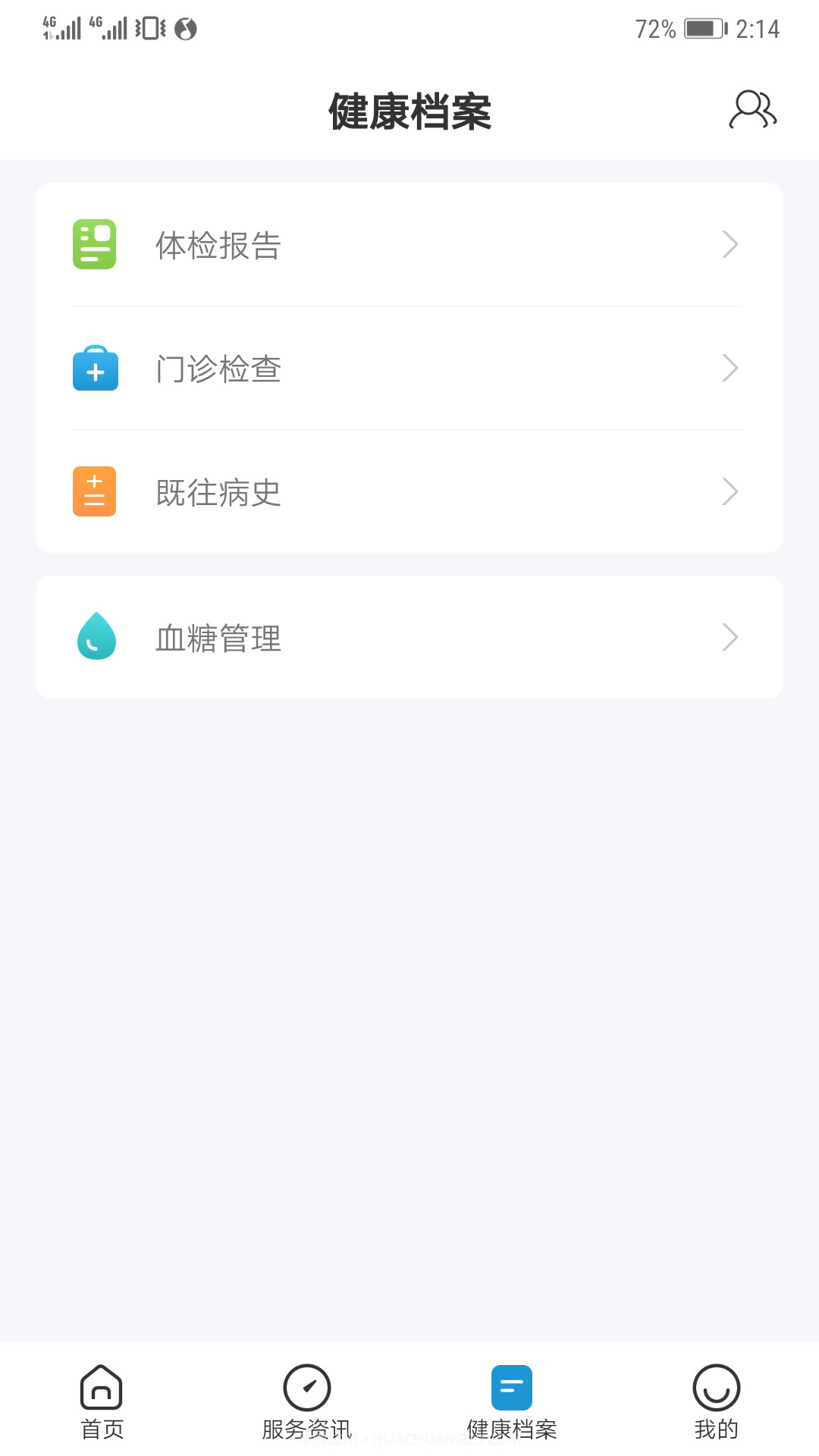This screenshot has width=819, height=1456.
Task: Expand 既往病史 with its chevron
Action: pos(730,491)
